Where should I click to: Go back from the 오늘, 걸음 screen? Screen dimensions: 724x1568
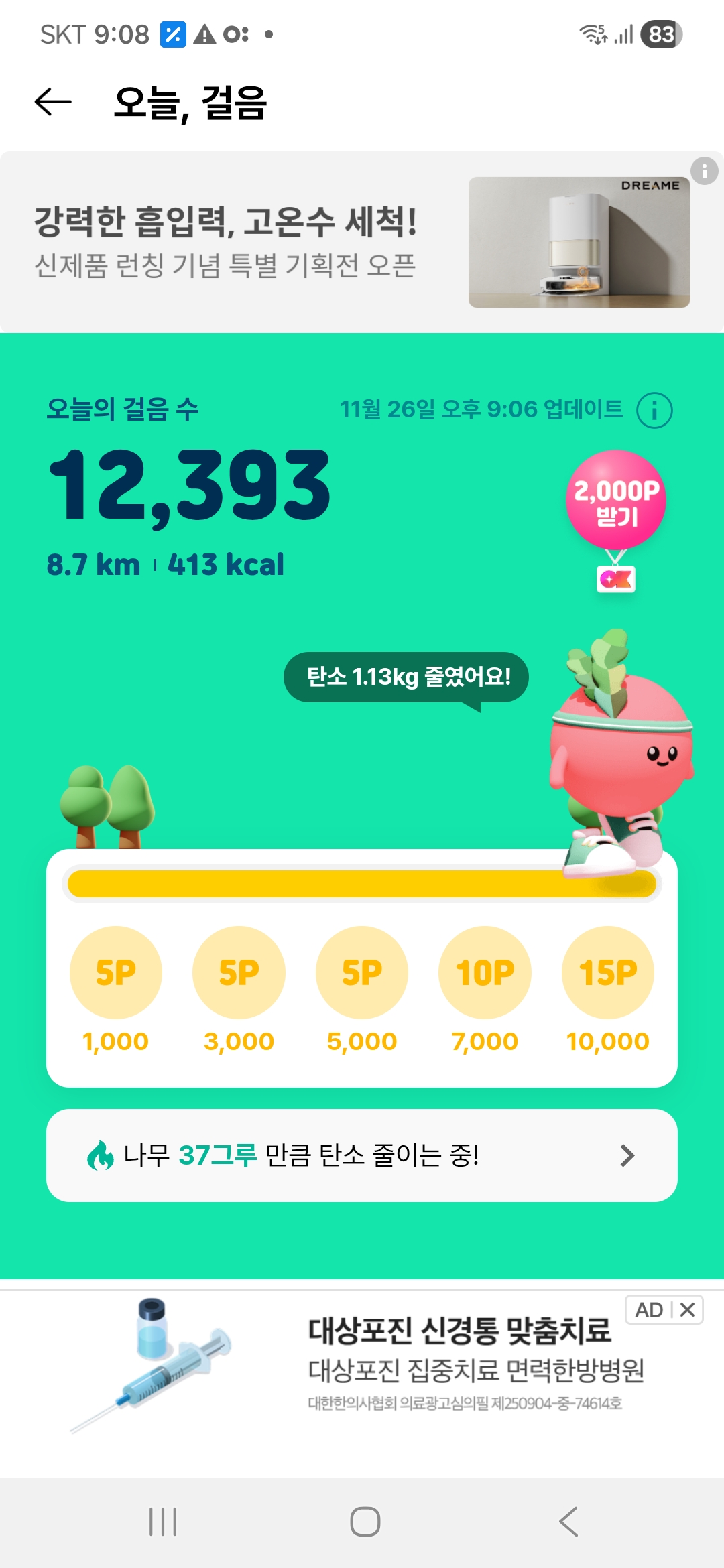click(53, 102)
